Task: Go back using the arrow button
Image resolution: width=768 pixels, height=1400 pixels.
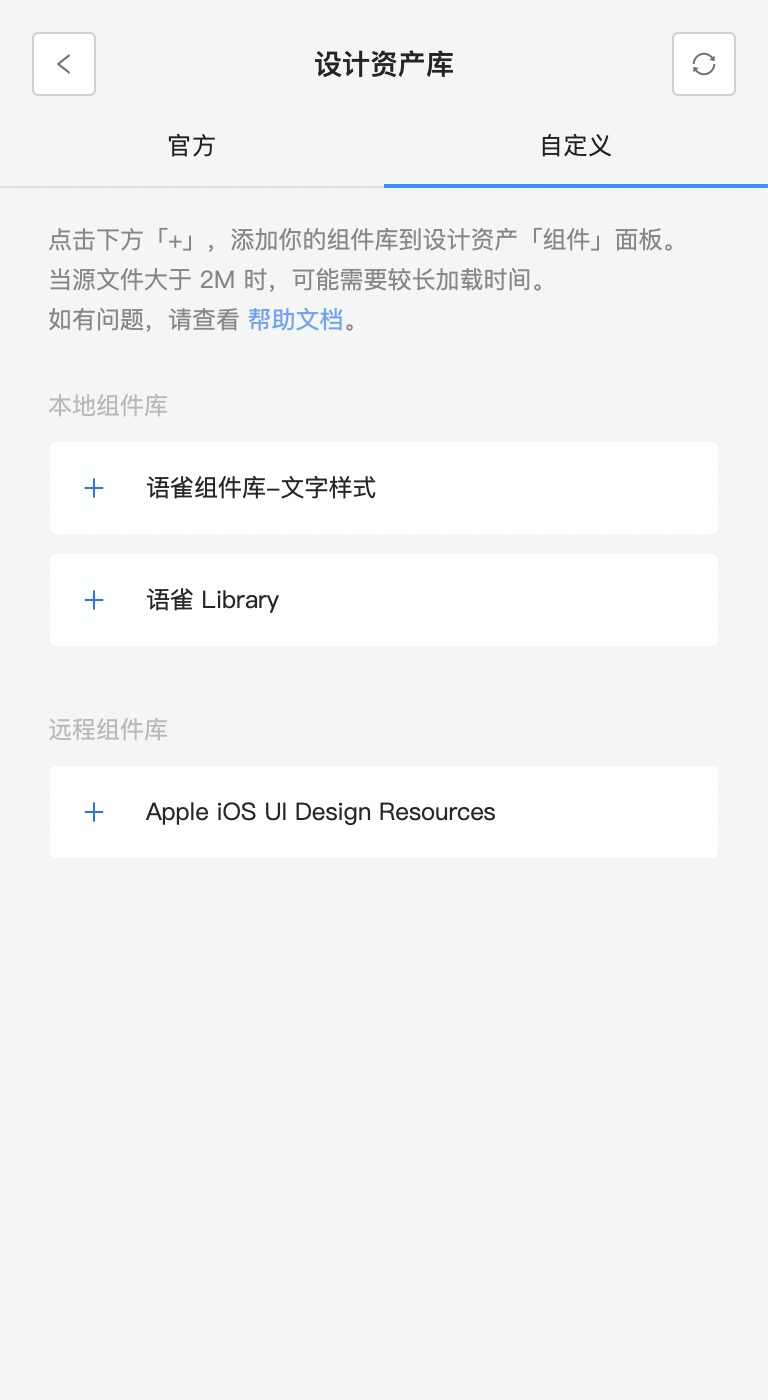Action: point(64,64)
